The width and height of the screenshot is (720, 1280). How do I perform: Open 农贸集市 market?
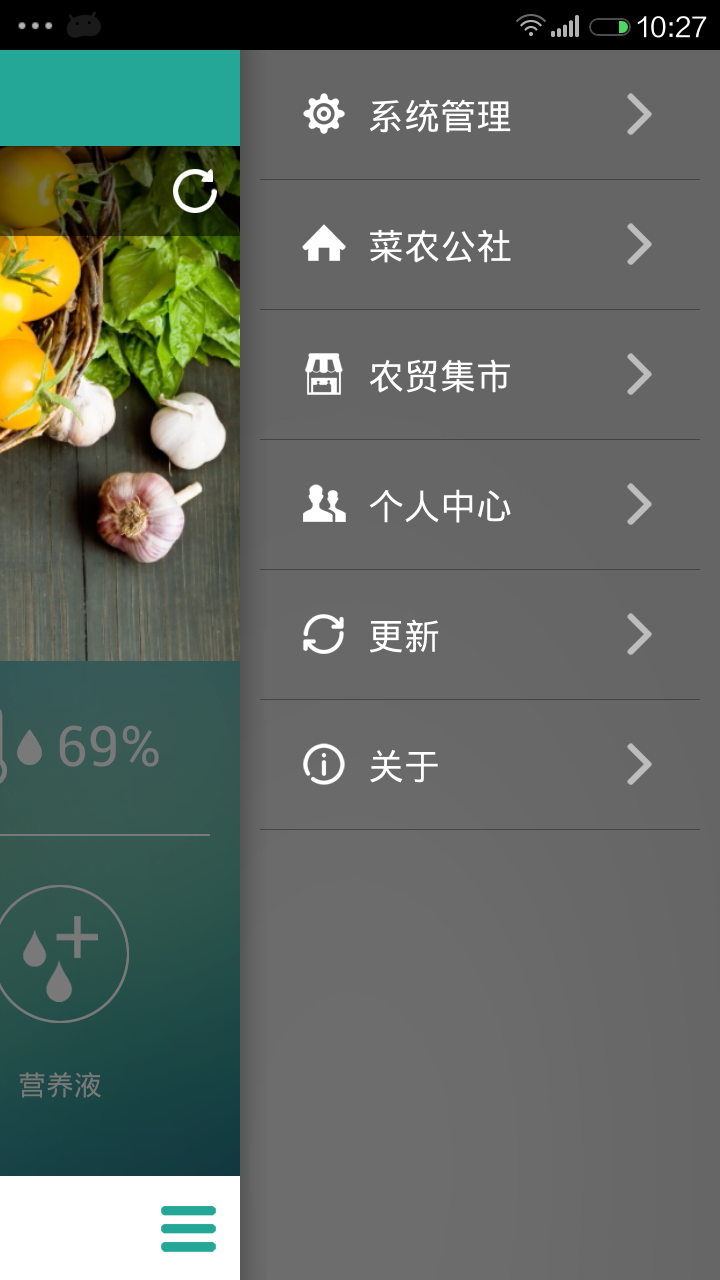478,376
